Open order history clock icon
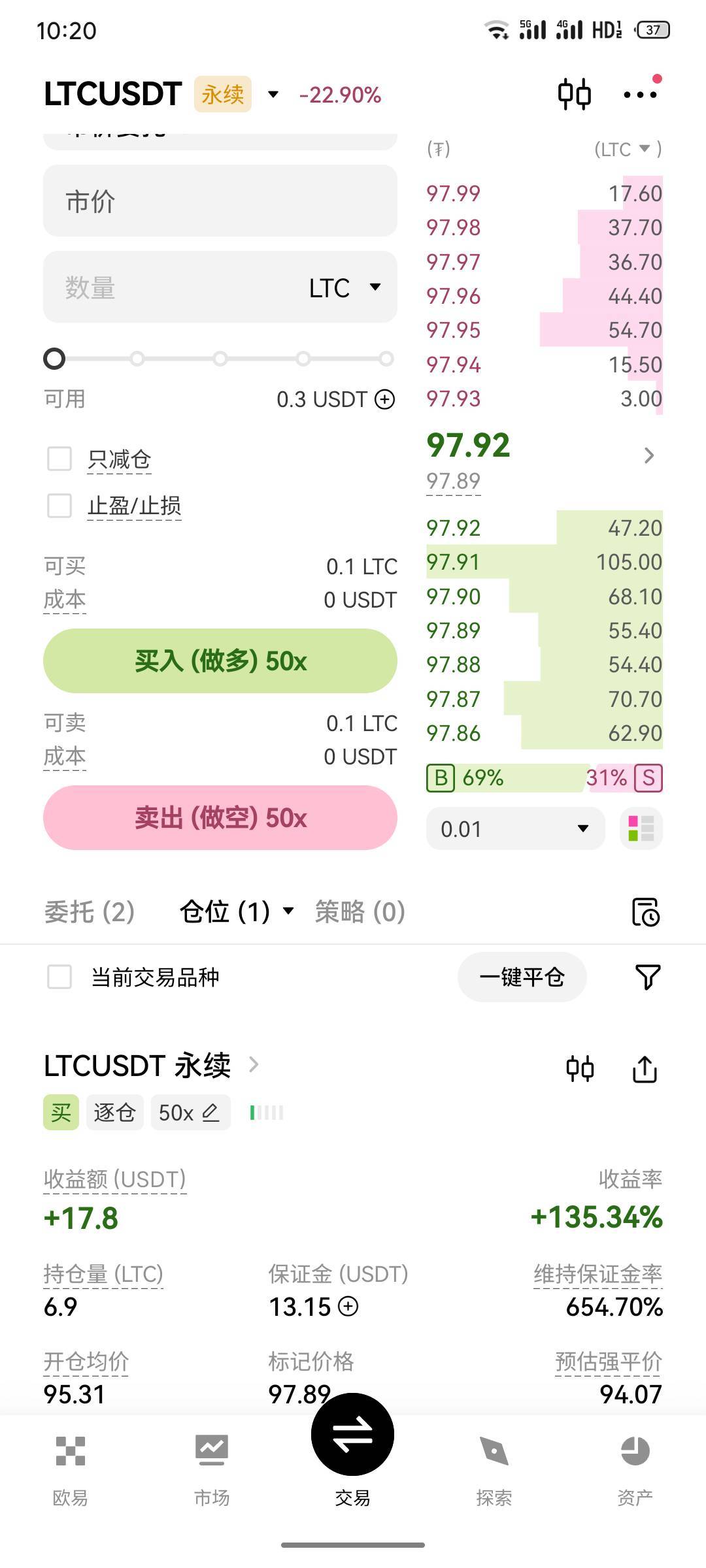This screenshot has width=706, height=1568. click(x=645, y=912)
